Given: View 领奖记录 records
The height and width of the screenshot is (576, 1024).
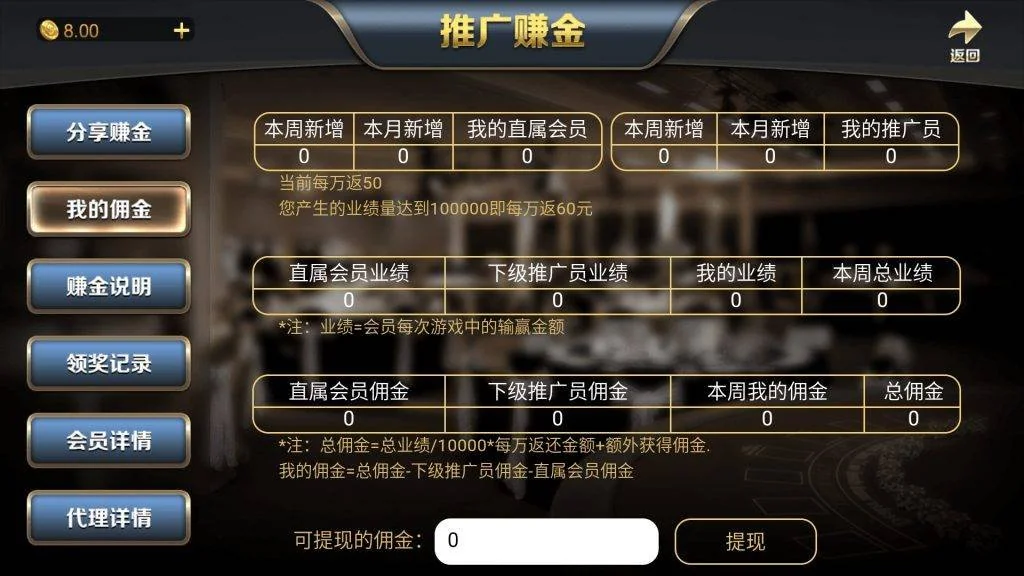Looking at the screenshot, I should click(x=108, y=363).
